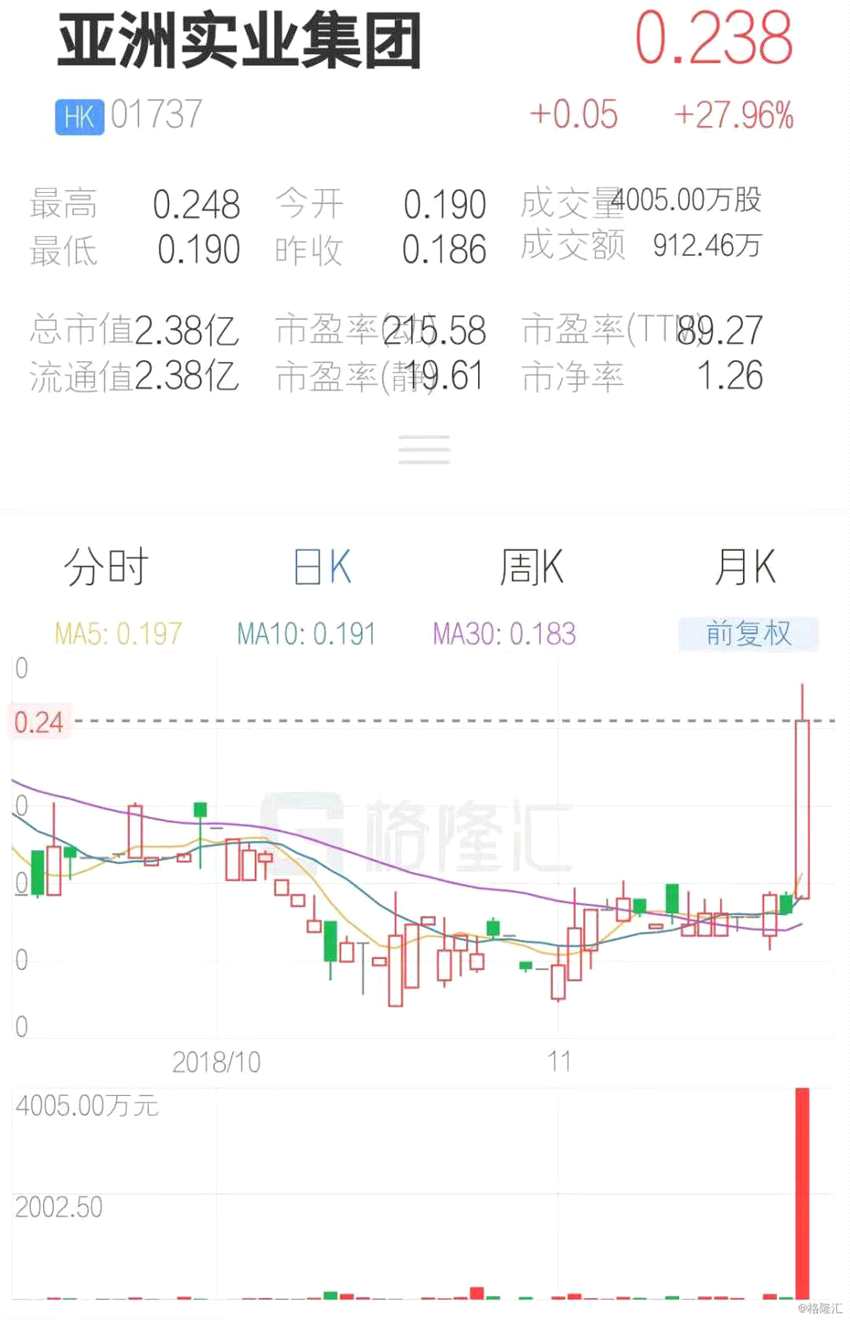Switch to the 分时 intraday view

(106, 566)
